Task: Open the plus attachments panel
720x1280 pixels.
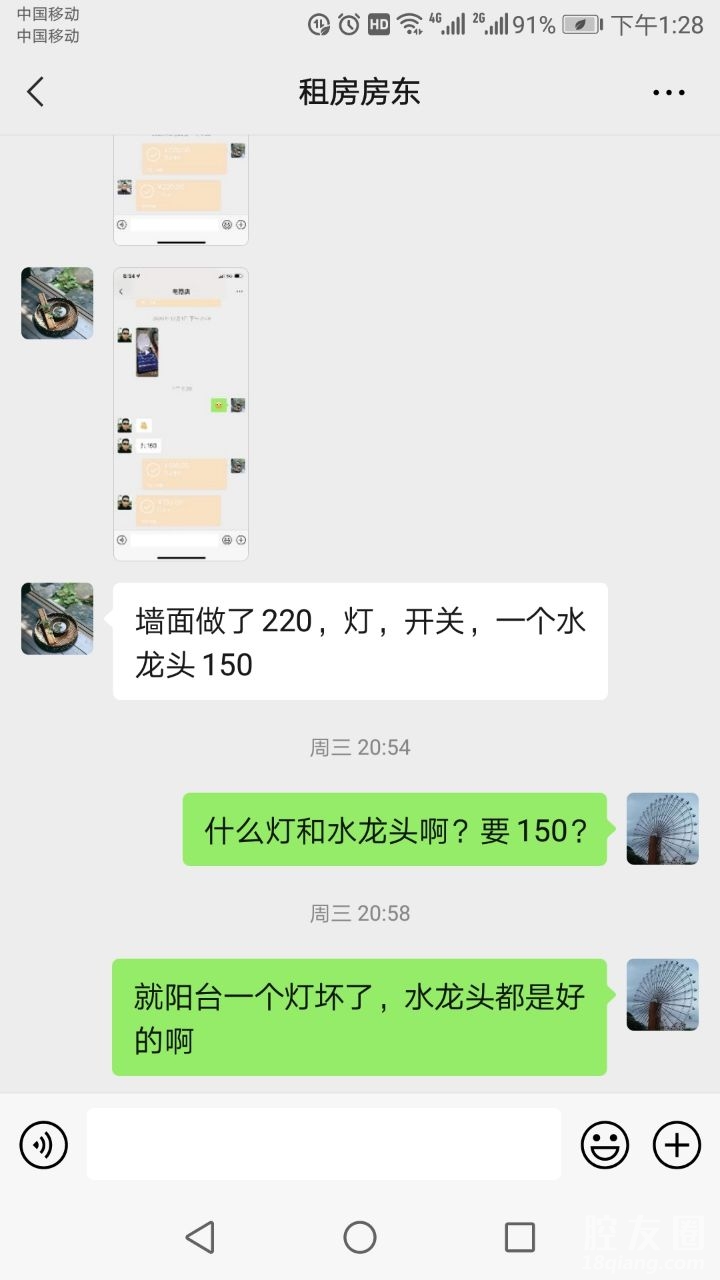Action: point(677,1145)
